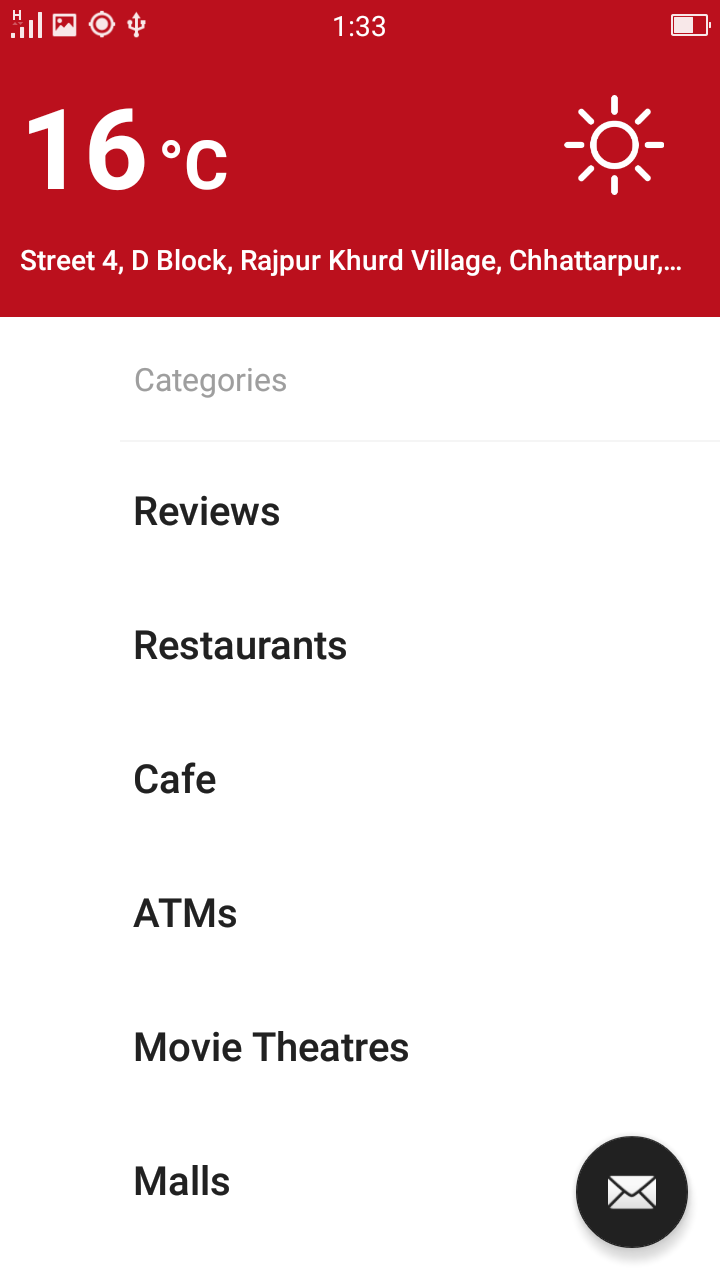Open the Reviews category
Screen dimensions: 720x1280
(x=207, y=511)
